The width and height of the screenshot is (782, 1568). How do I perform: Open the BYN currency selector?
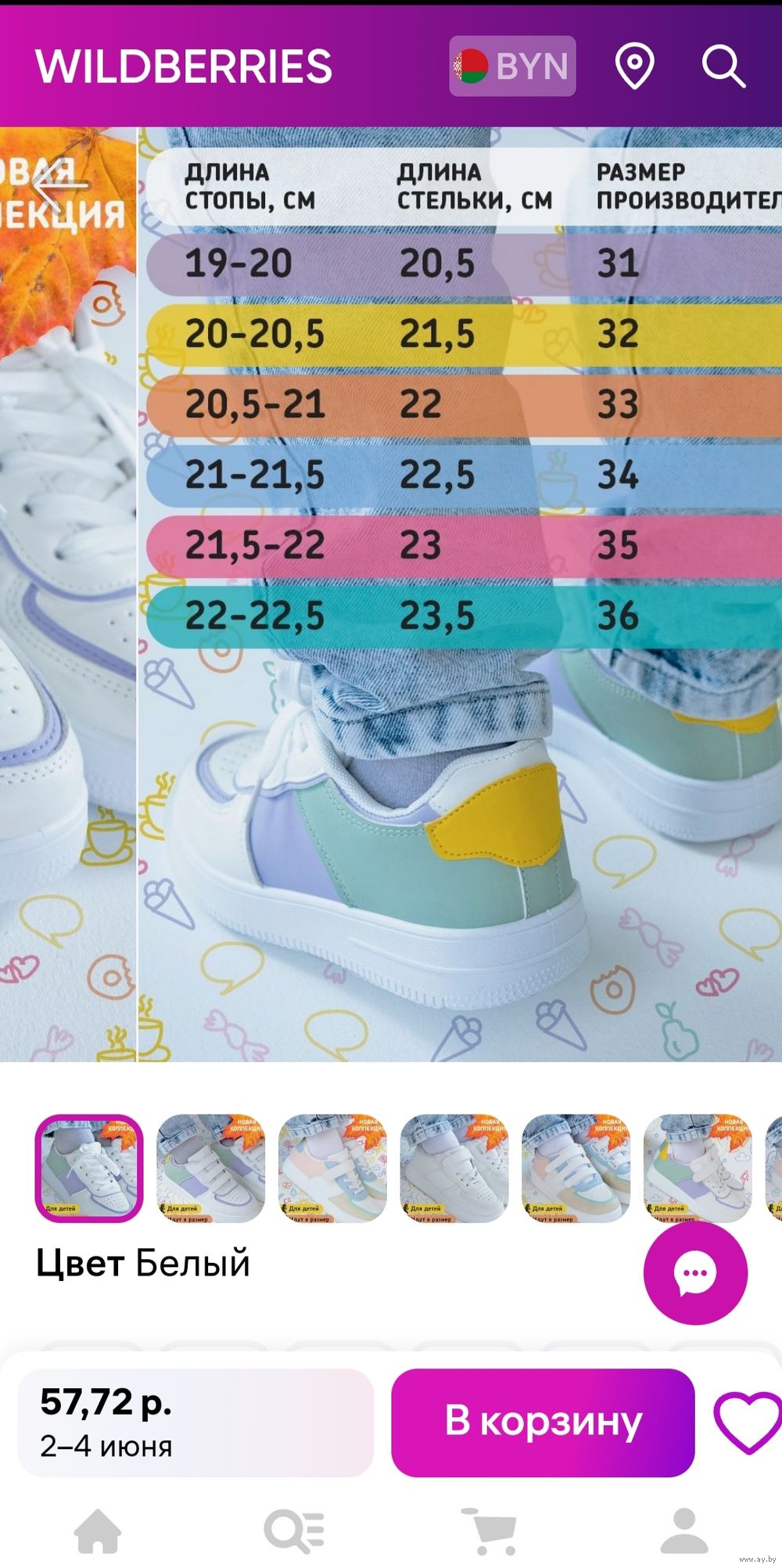tap(512, 66)
